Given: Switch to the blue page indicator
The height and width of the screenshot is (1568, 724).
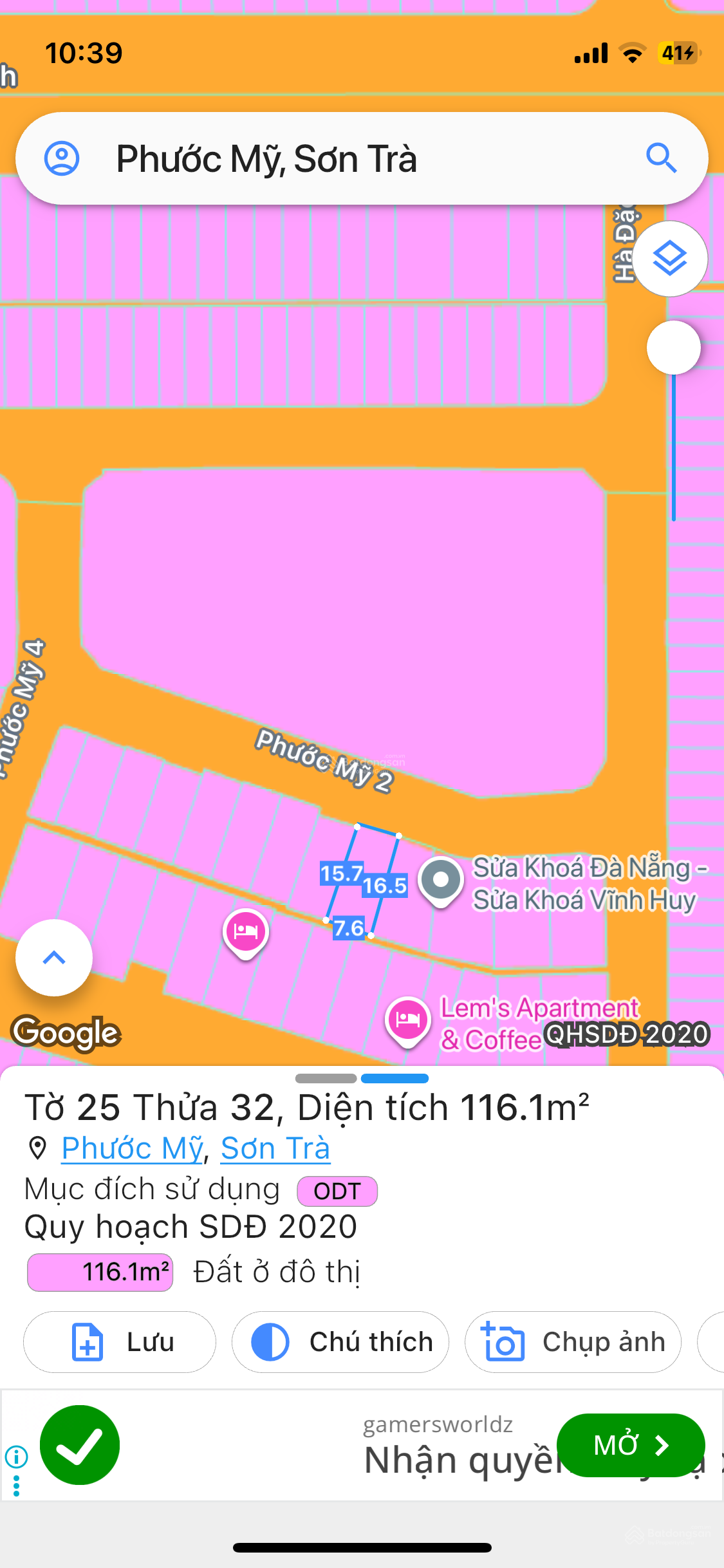Looking at the screenshot, I should tap(394, 1078).
